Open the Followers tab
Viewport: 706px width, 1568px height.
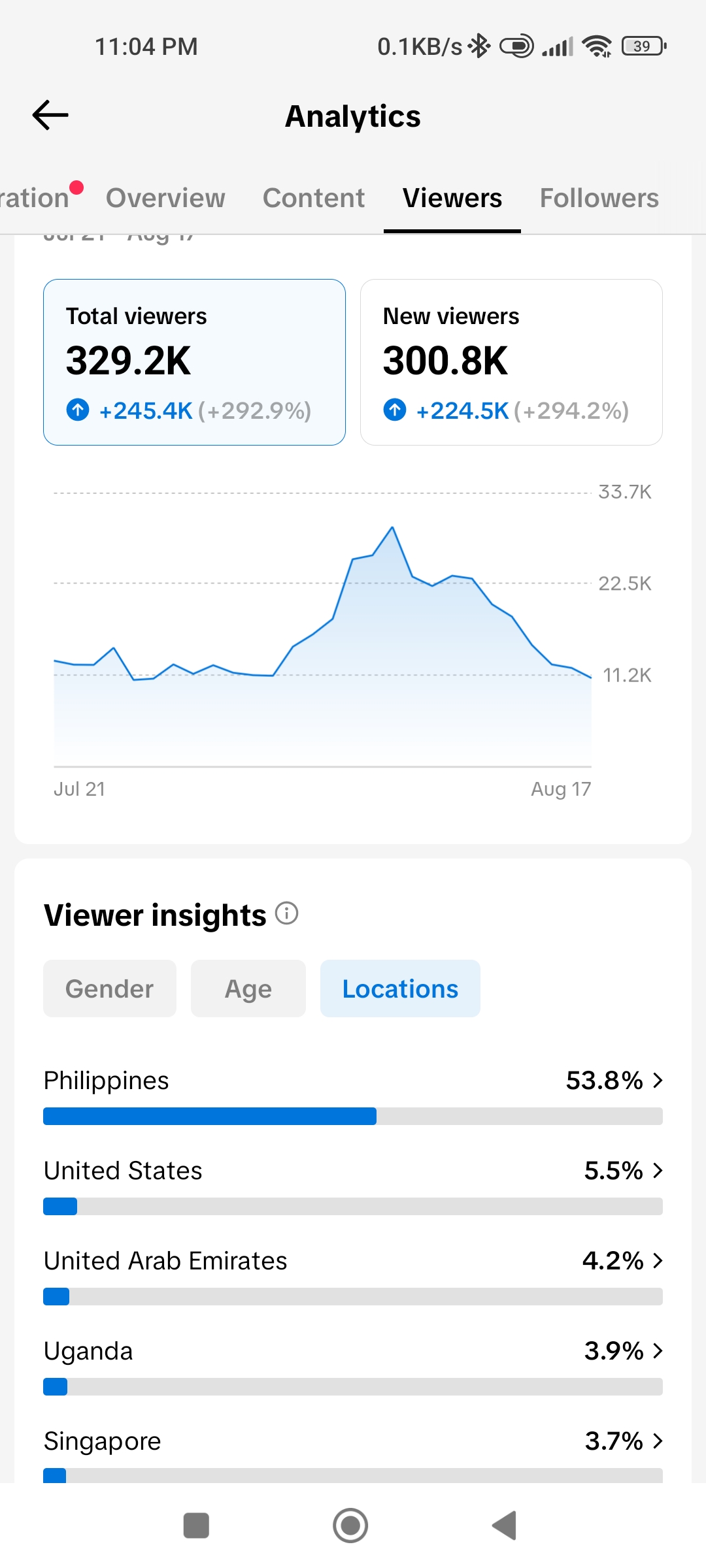coord(599,198)
